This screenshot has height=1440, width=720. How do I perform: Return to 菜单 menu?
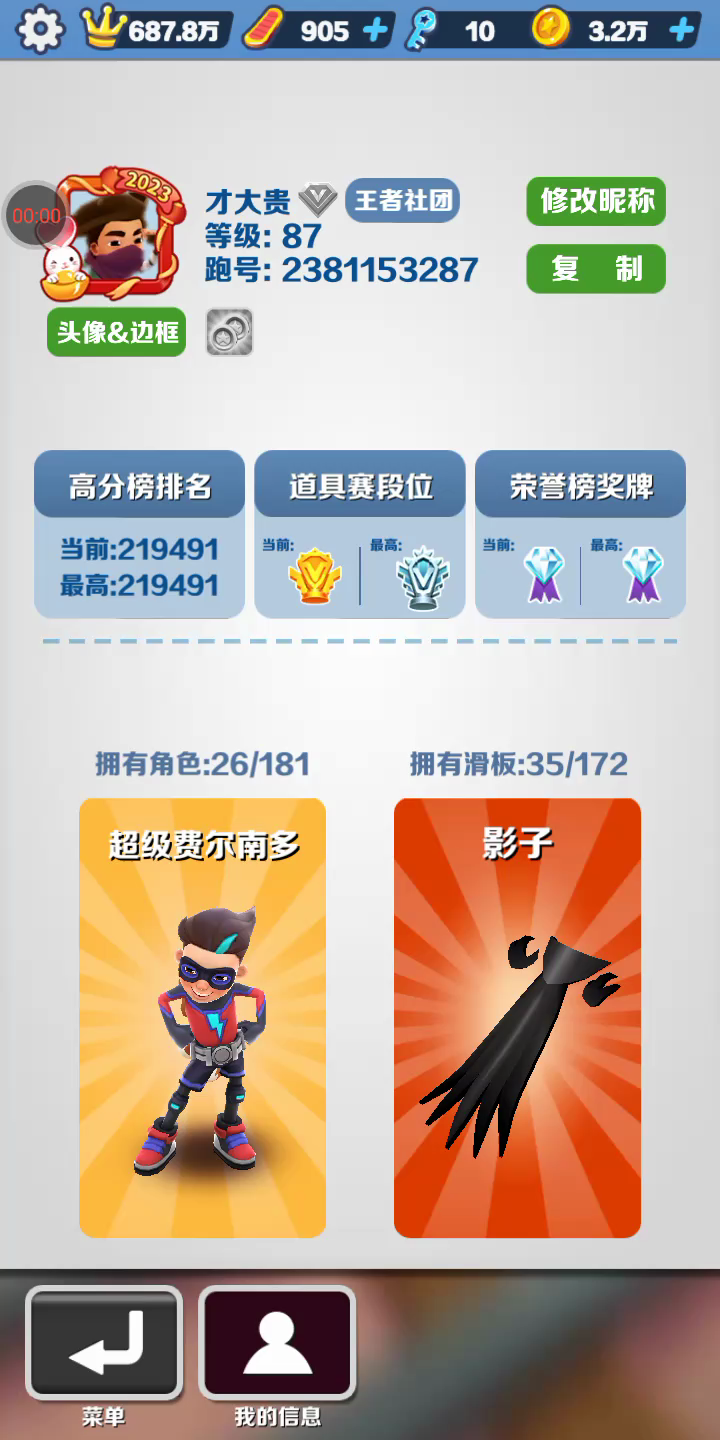(x=104, y=1342)
